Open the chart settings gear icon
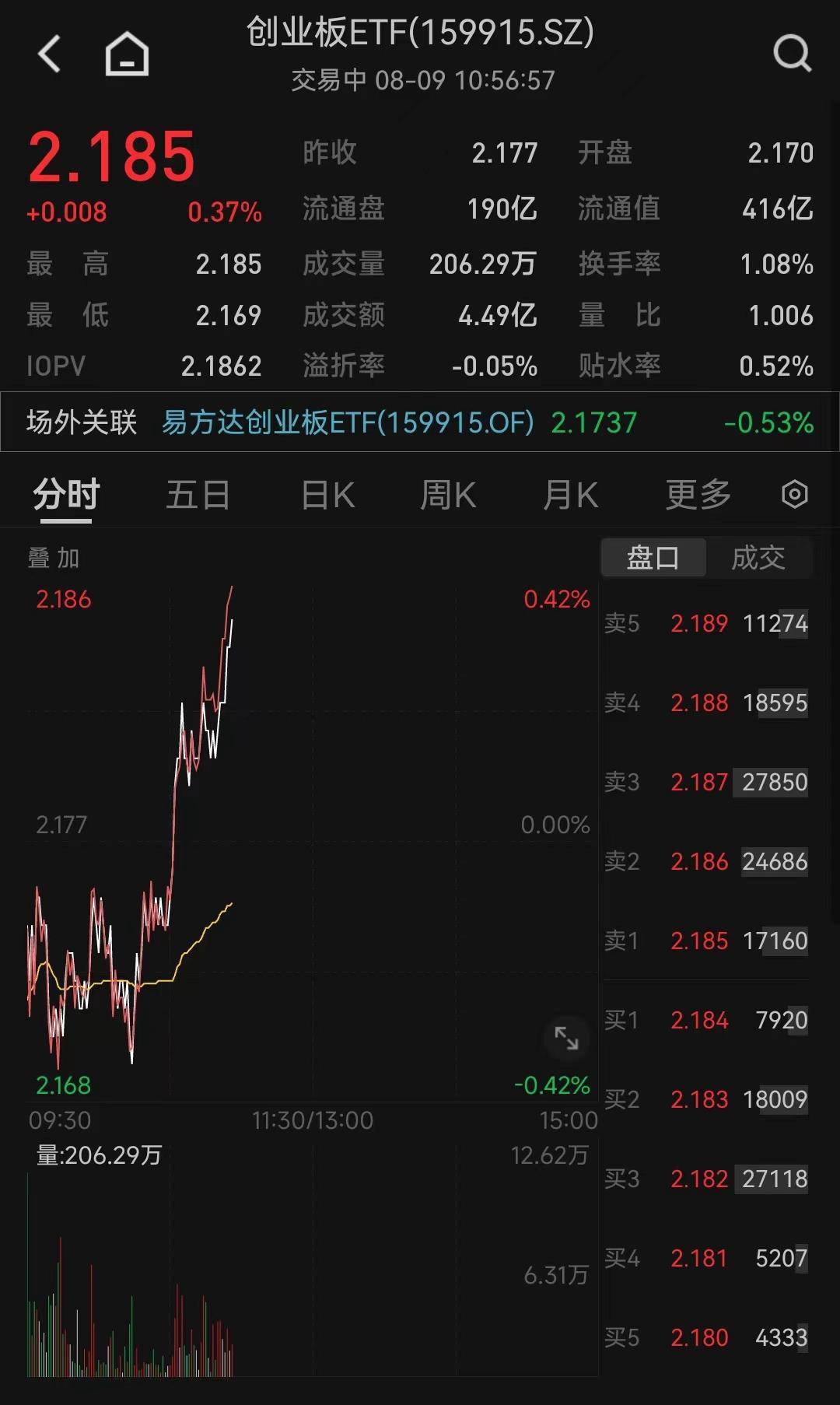 point(793,493)
